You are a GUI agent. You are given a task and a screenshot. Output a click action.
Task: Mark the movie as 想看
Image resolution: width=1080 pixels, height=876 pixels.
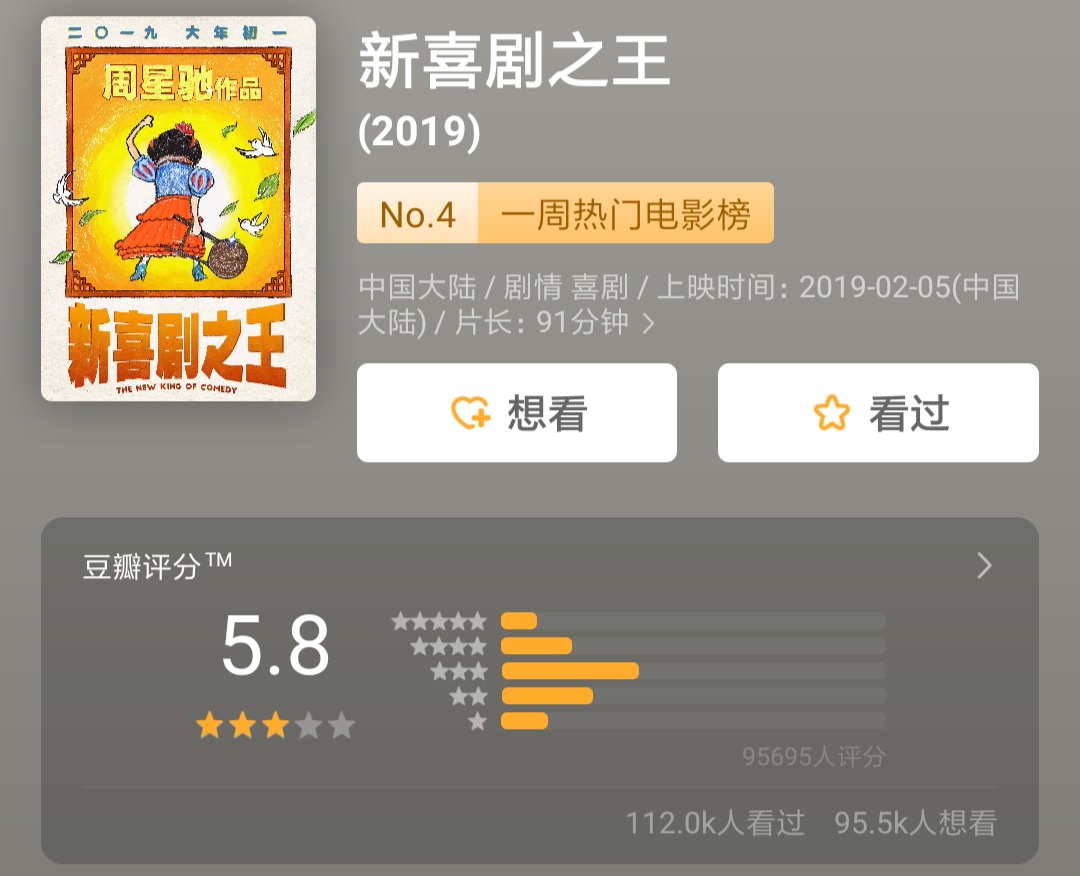(x=516, y=413)
